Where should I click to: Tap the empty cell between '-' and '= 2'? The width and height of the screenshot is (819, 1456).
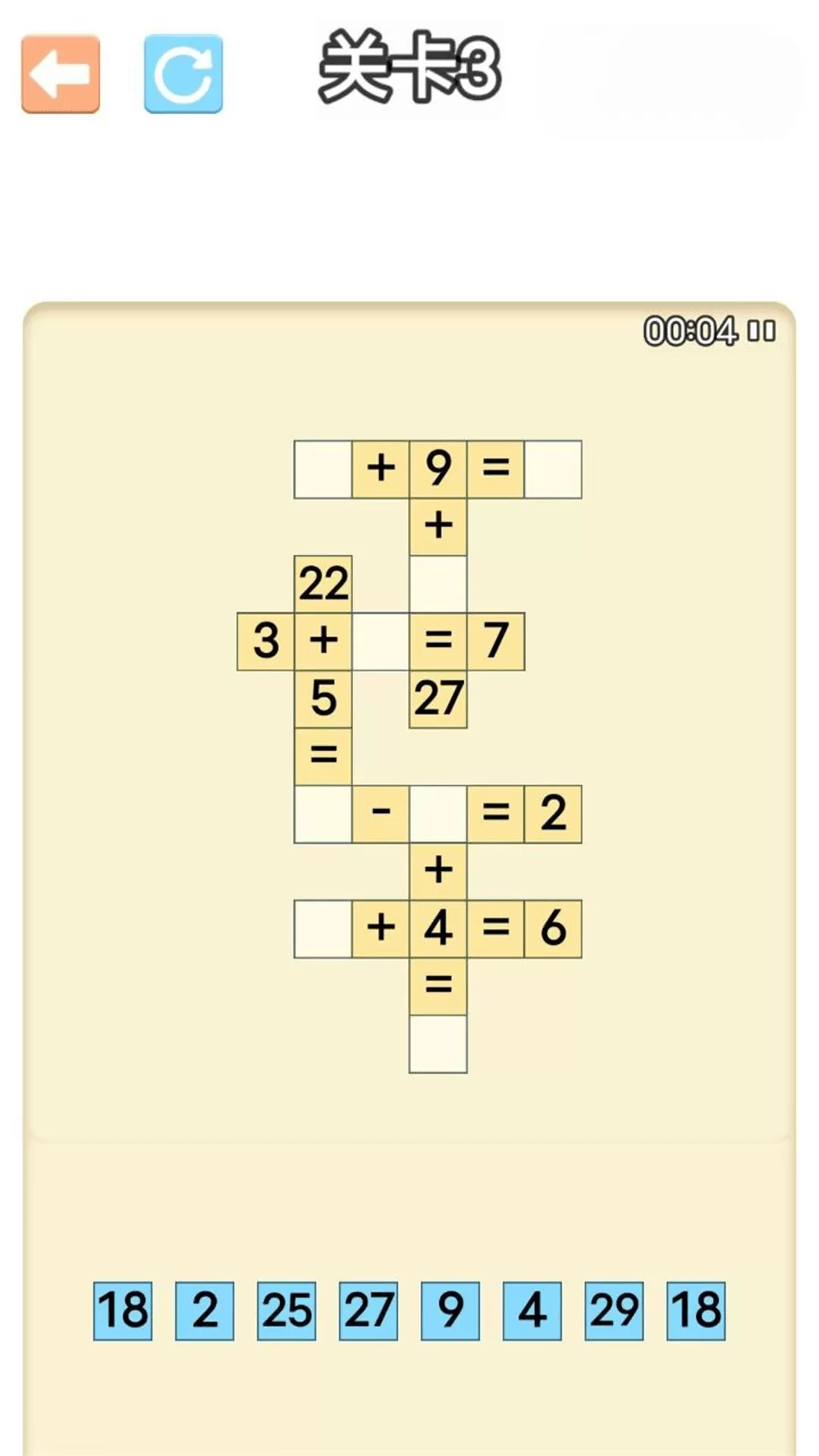tap(438, 814)
